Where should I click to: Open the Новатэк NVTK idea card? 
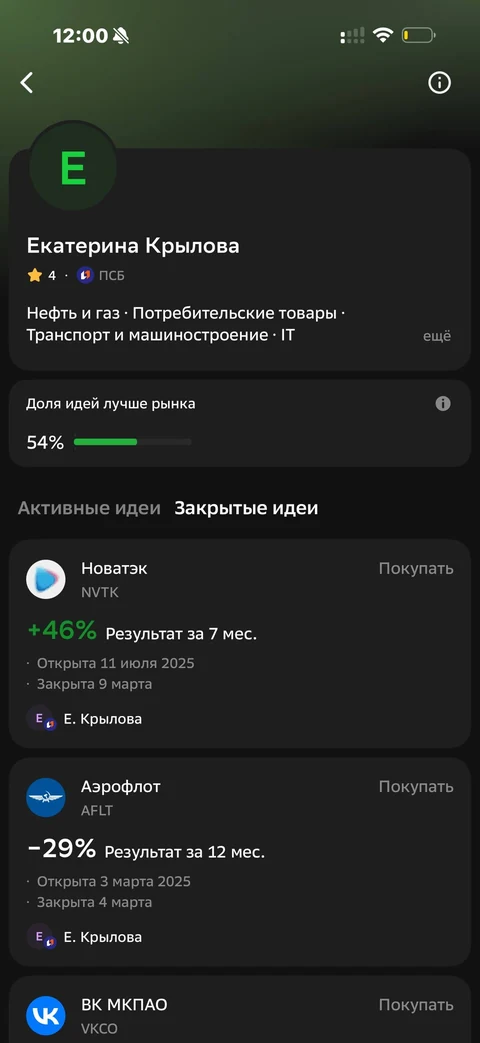point(240,644)
